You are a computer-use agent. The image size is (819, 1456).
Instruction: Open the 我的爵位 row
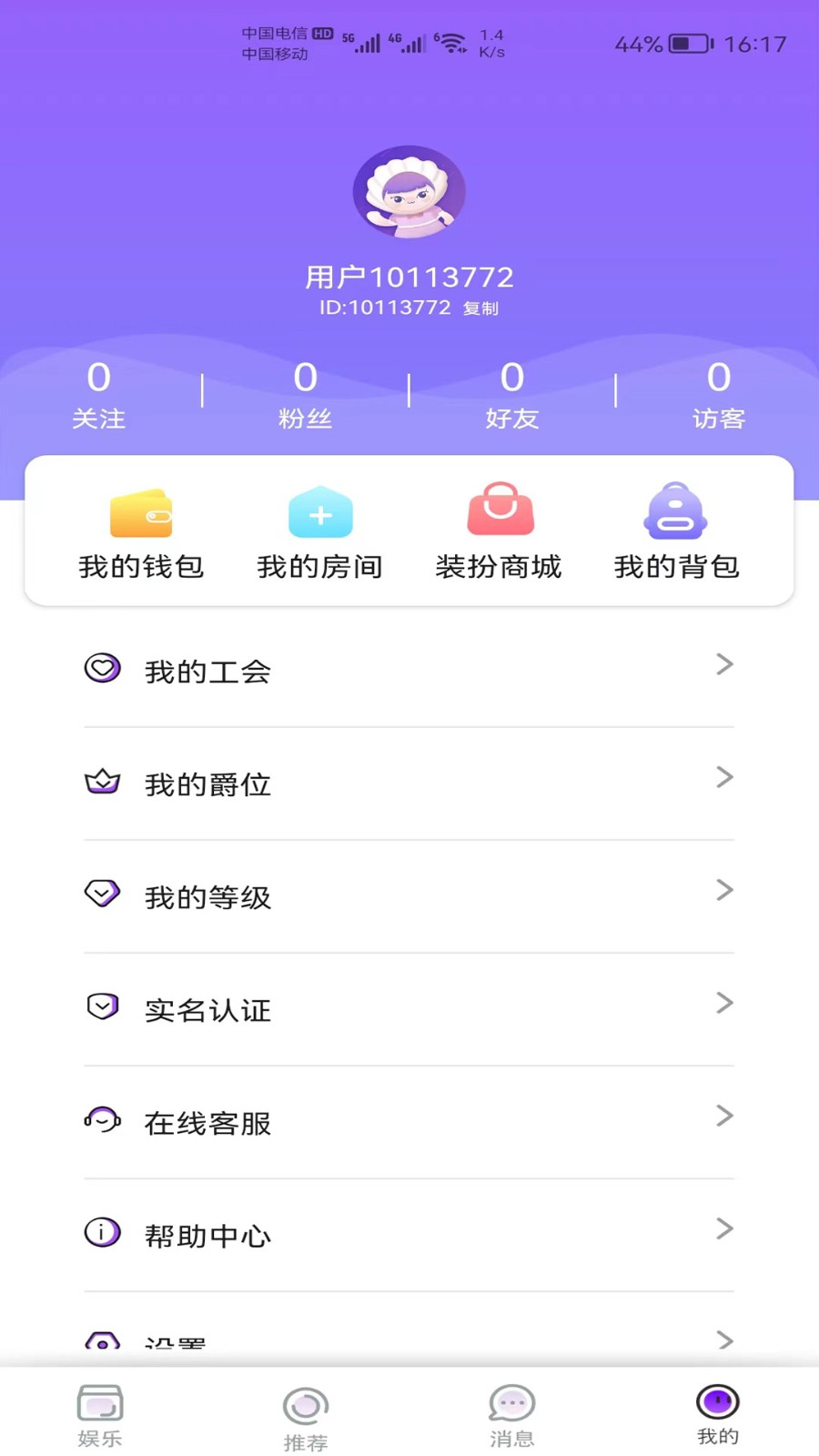pos(409,784)
